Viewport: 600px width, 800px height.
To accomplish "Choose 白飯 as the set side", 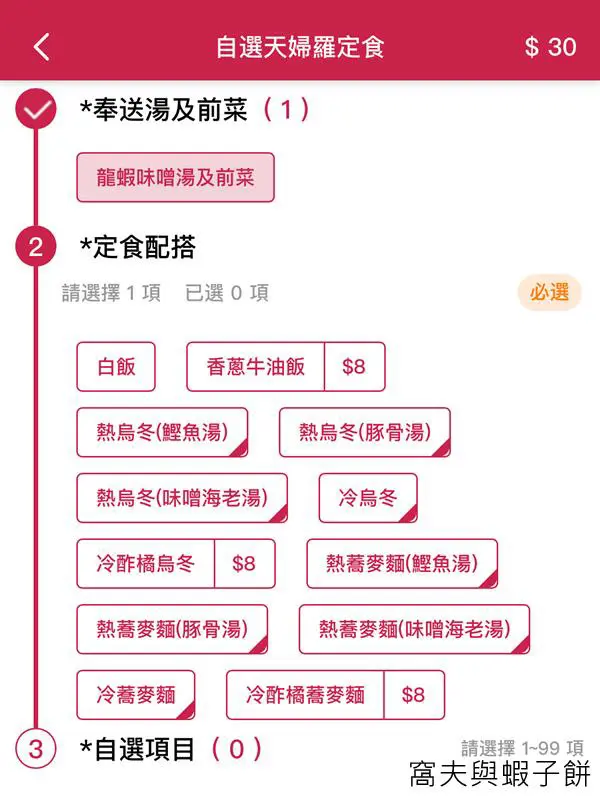I will click(x=117, y=367).
